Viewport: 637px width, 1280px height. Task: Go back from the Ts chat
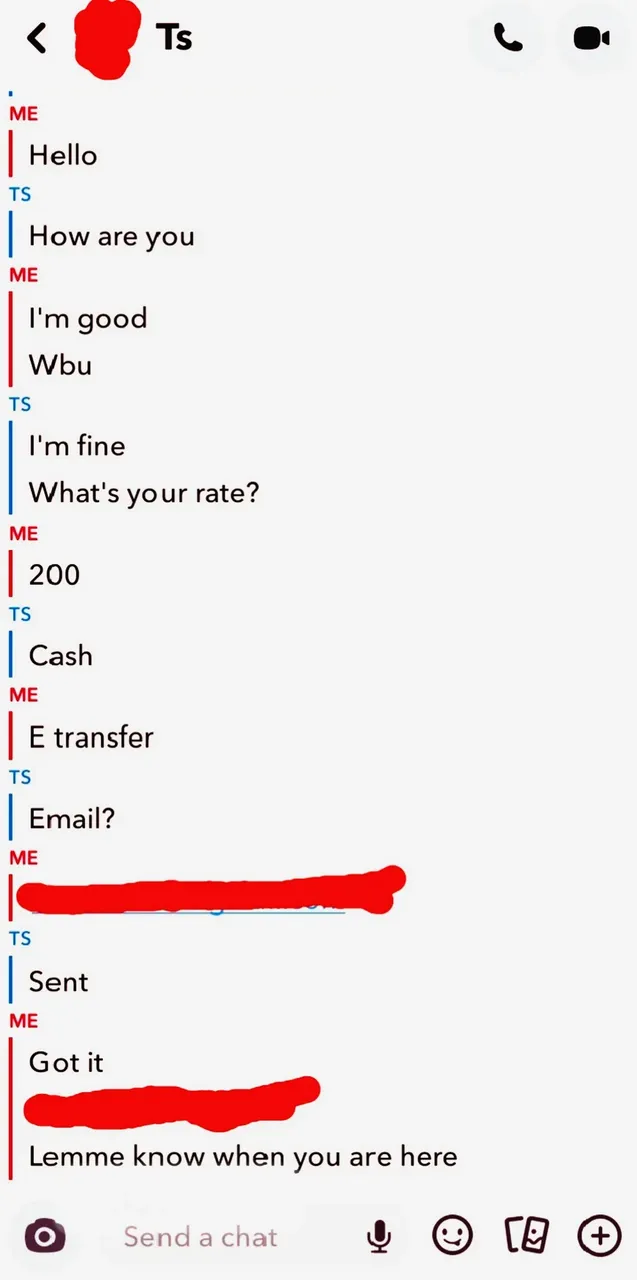point(36,39)
